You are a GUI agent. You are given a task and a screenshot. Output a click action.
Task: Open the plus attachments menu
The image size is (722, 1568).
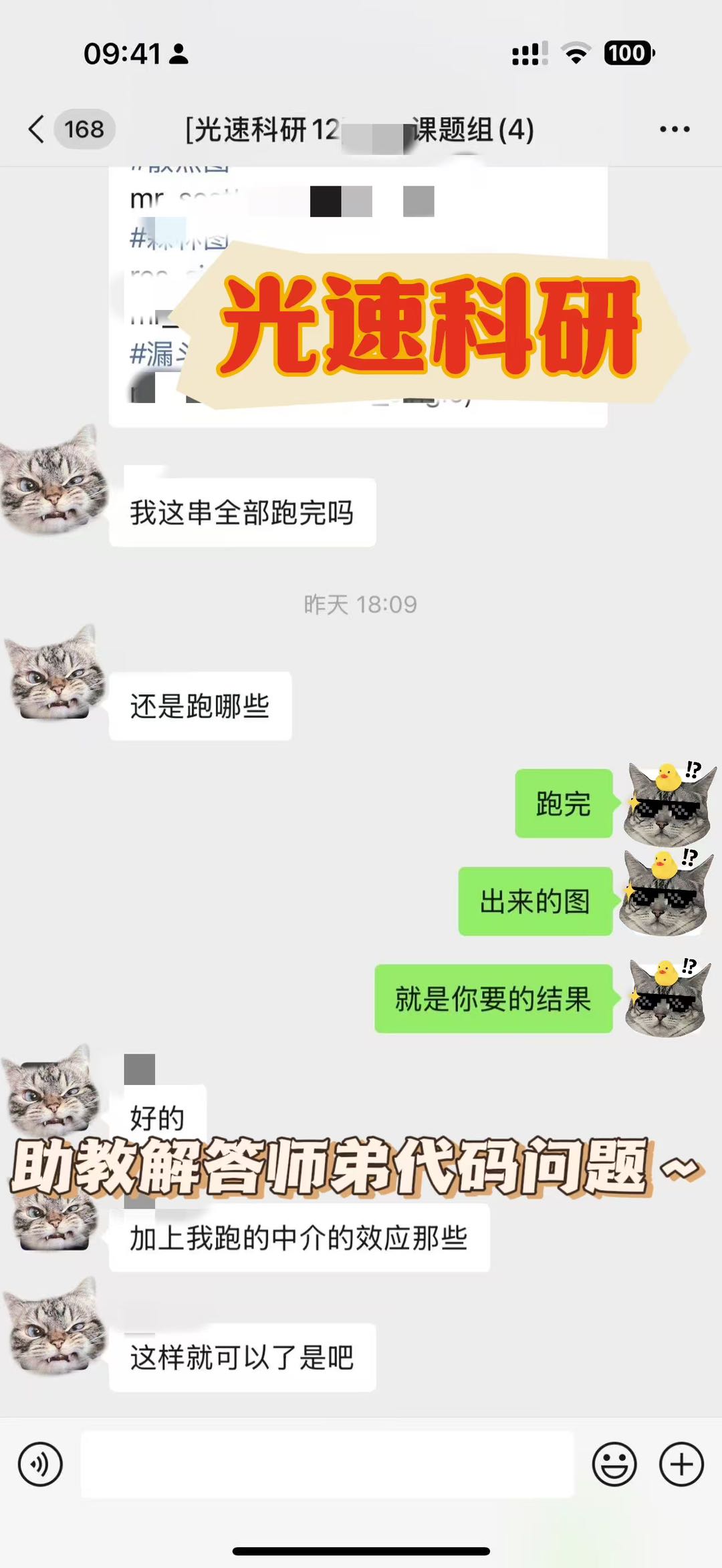point(681,1464)
